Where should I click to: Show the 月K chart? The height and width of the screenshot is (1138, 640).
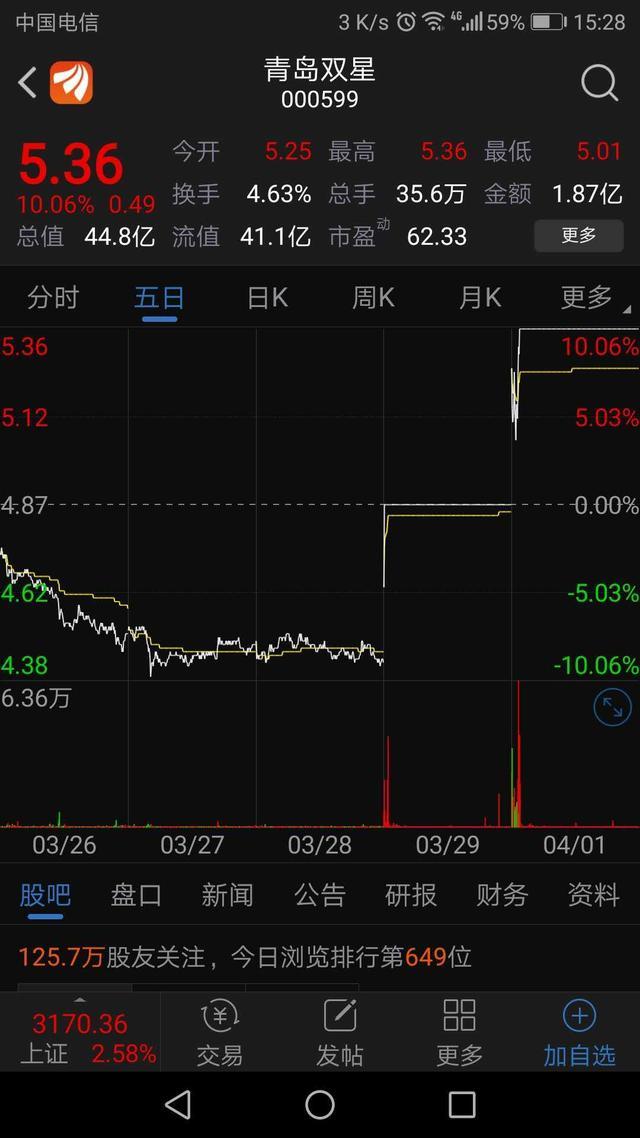[480, 298]
